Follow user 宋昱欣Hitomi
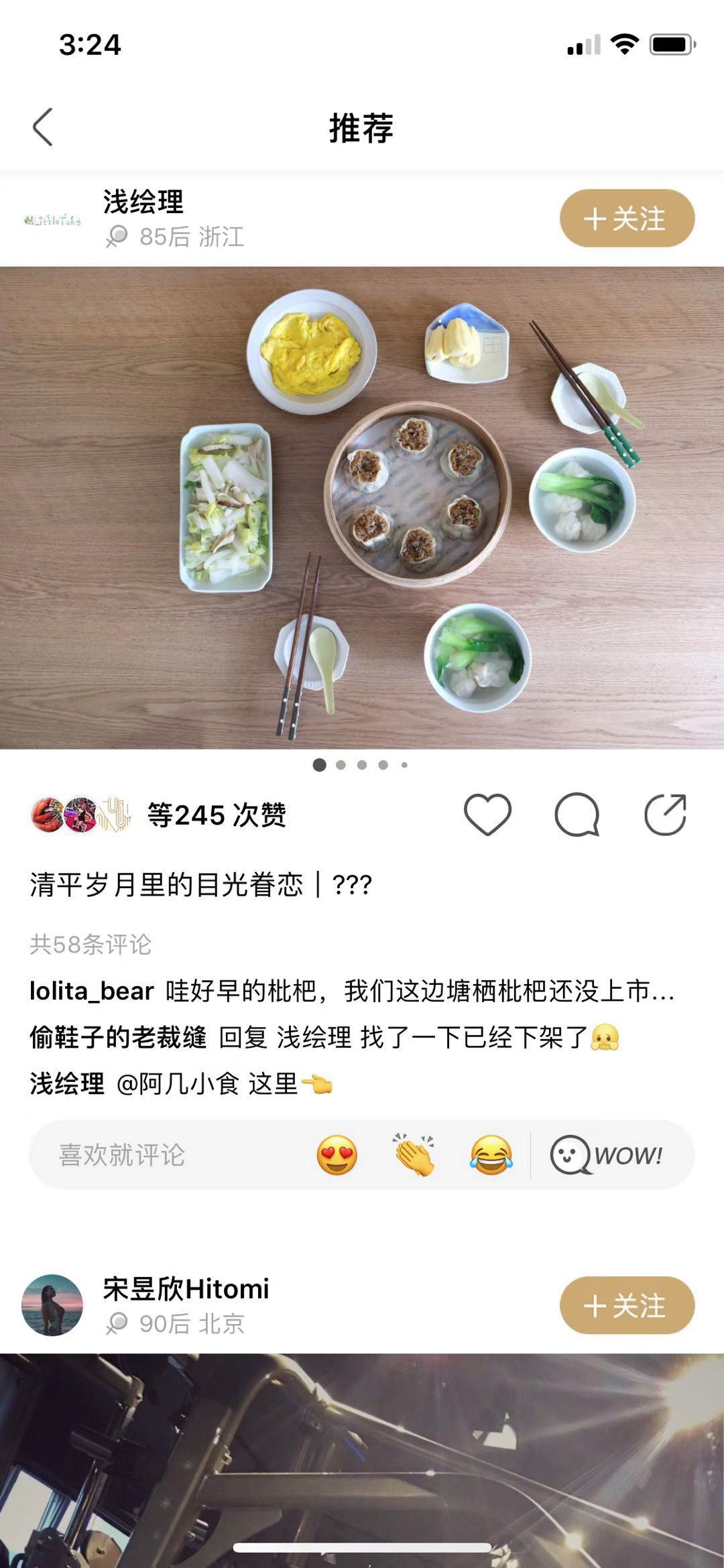Image resolution: width=724 pixels, height=1568 pixels. pos(627,1305)
